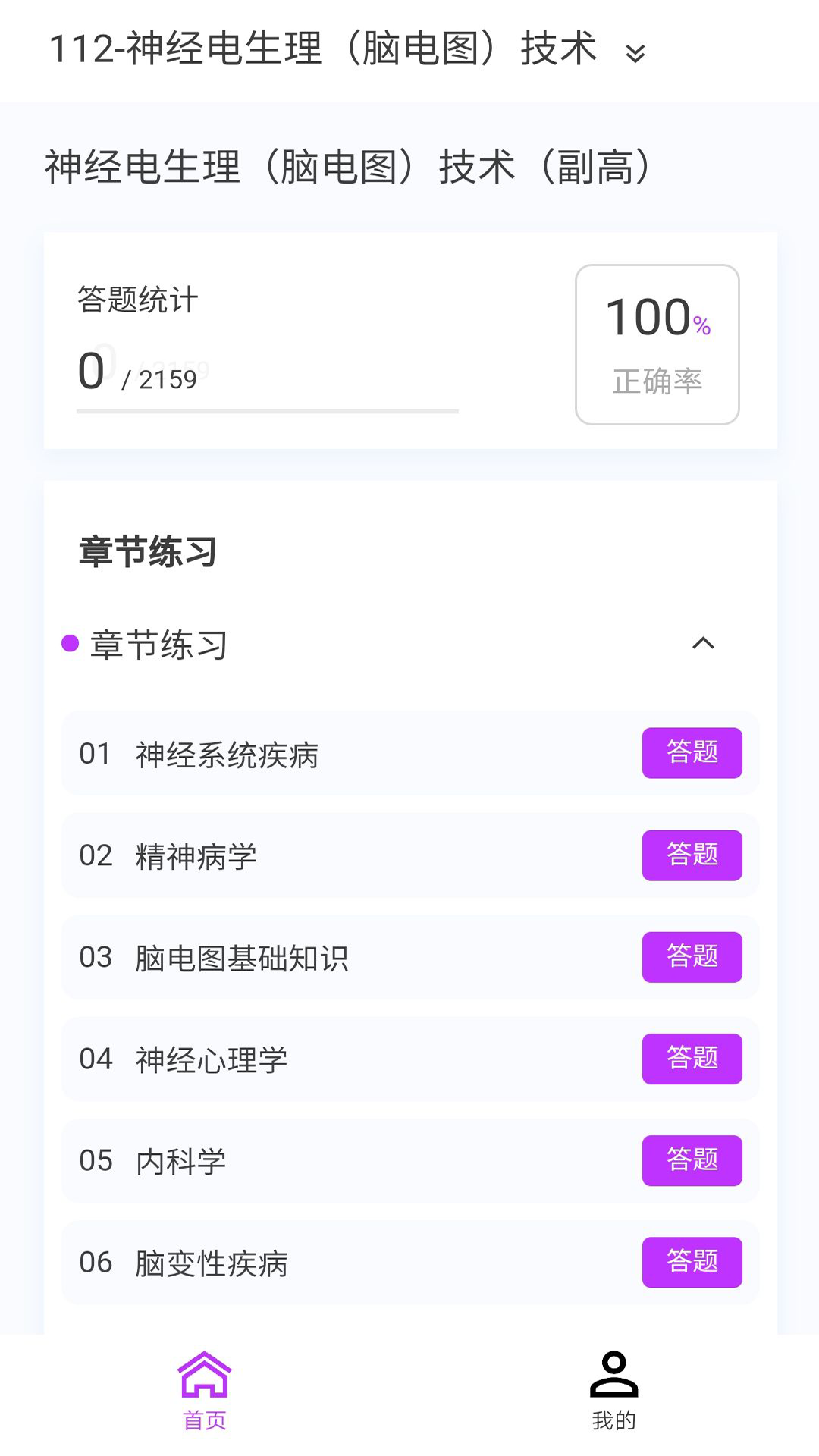Open the 神经电生理（脑电图）技术（副高）heading
This screenshot has height=1456, width=819.
(347, 168)
